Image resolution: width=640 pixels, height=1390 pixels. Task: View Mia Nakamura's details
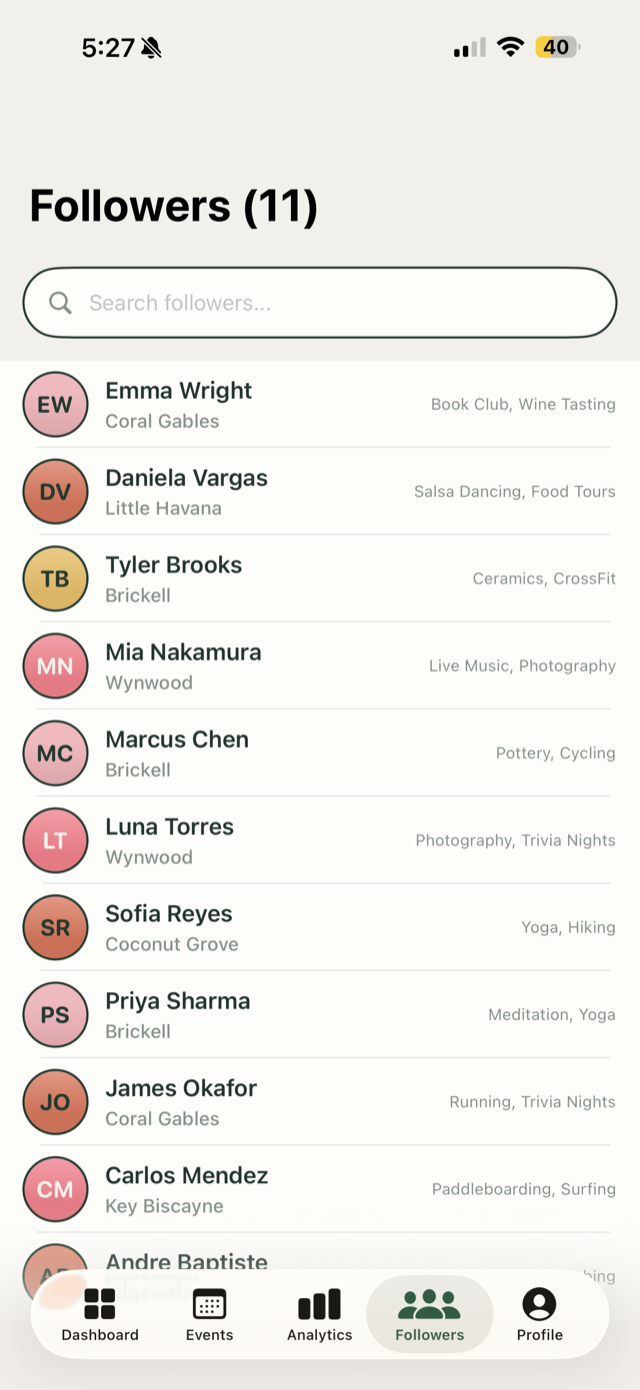[x=320, y=665]
